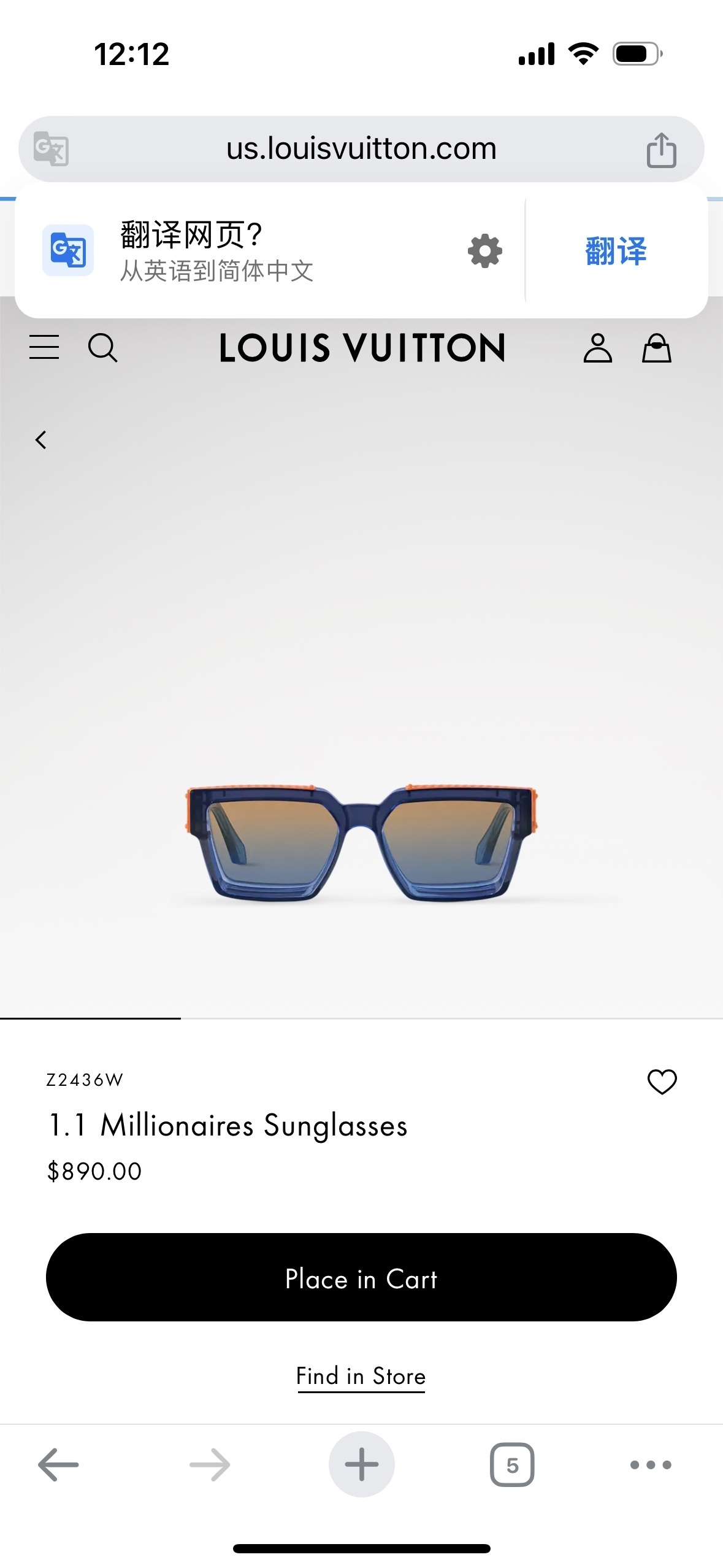This screenshot has height=1568, width=723.
Task: Tap Place in Cart
Action: point(361,1277)
